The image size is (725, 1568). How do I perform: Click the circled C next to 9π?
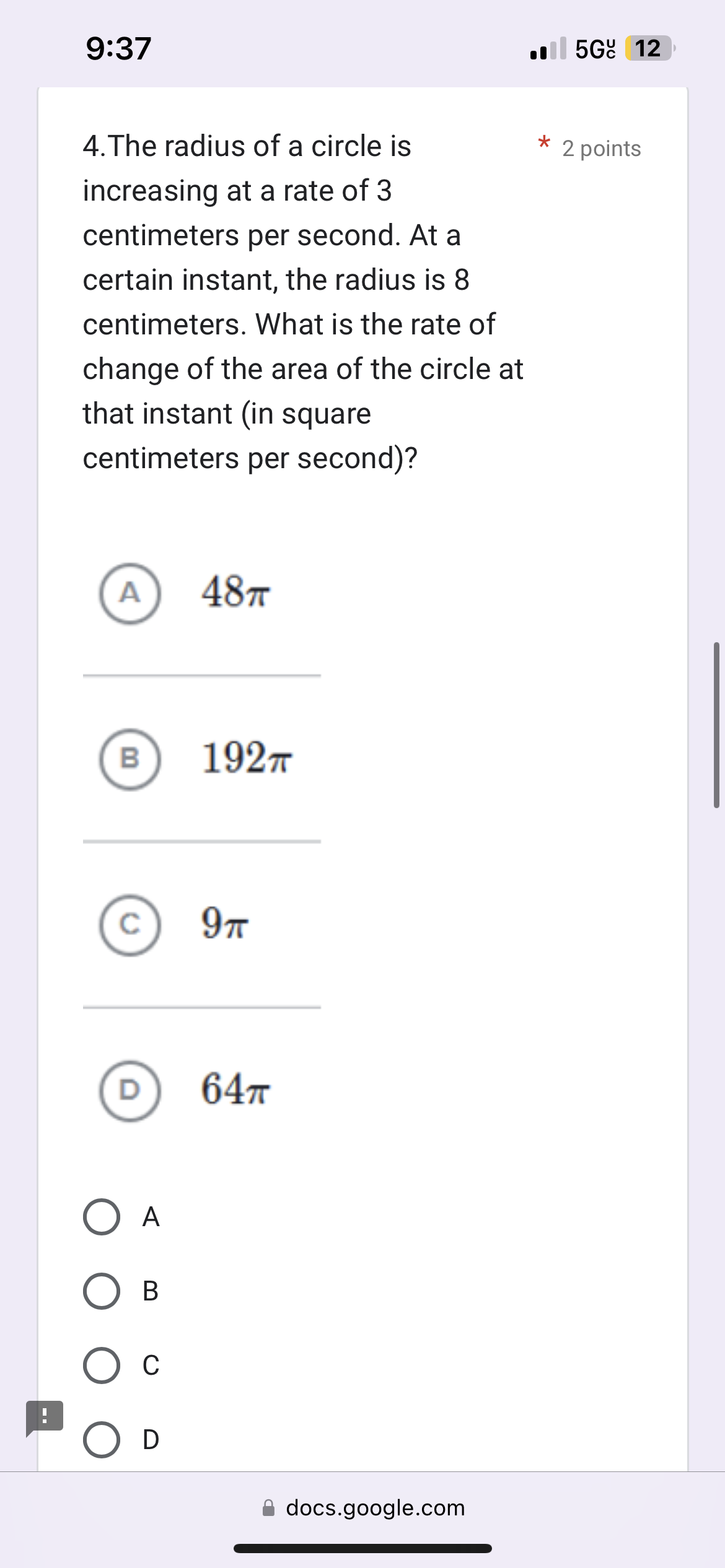pos(130,927)
